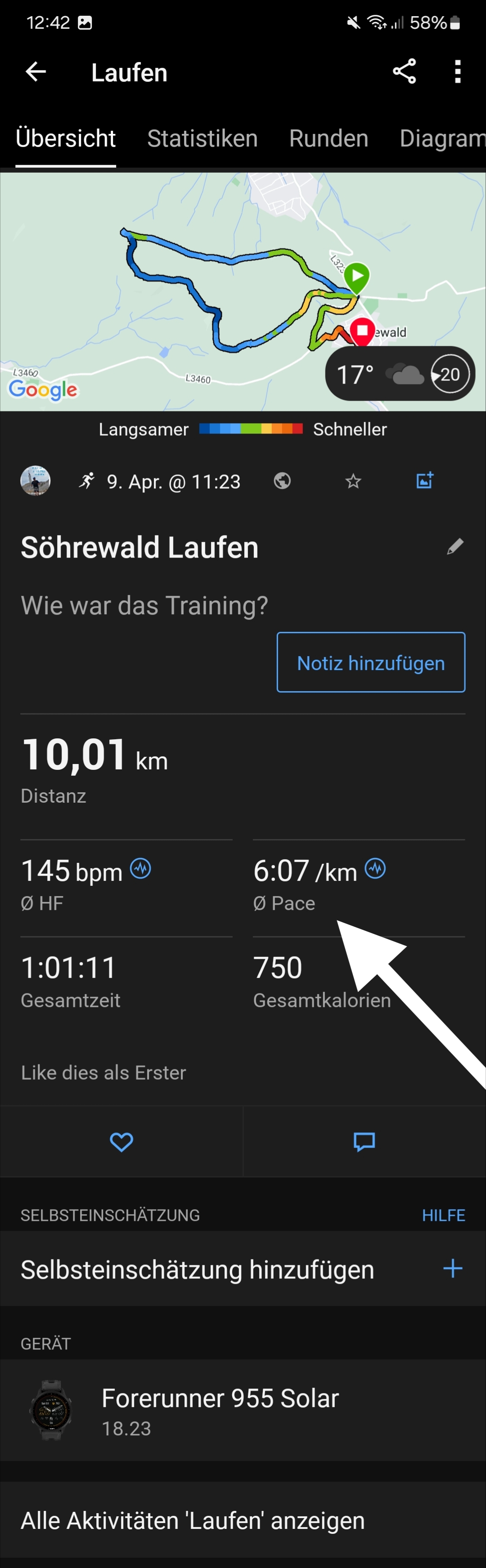Viewport: 486px width, 1568px height.
Task: Open weather details showing 17°
Action: click(x=400, y=374)
